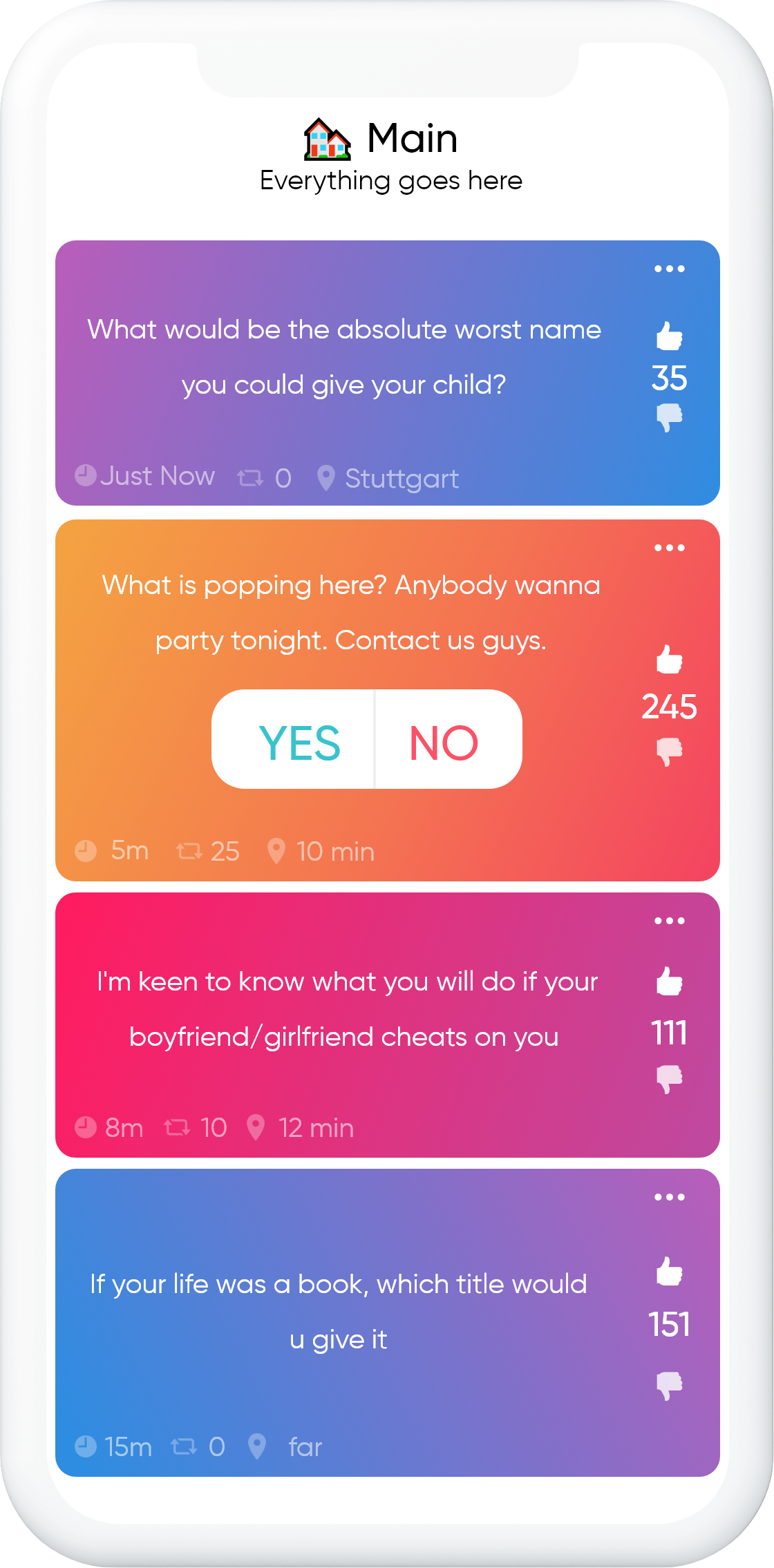The width and height of the screenshot is (774, 1568).
Task: Open options for the party tonight post
Action: pyautogui.click(x=669, y=548)
